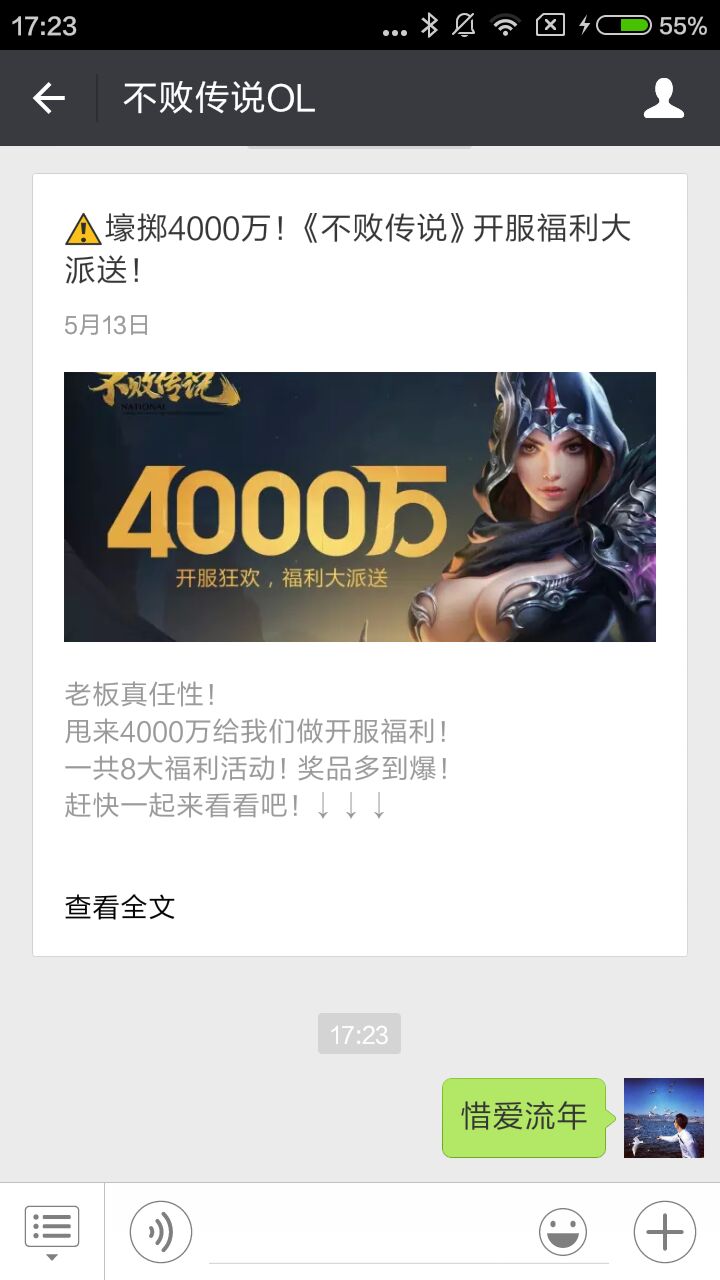Screen dimensions: 720x1280
Task: Open the plus attachments menu
Action: [x=664, y=1232]
